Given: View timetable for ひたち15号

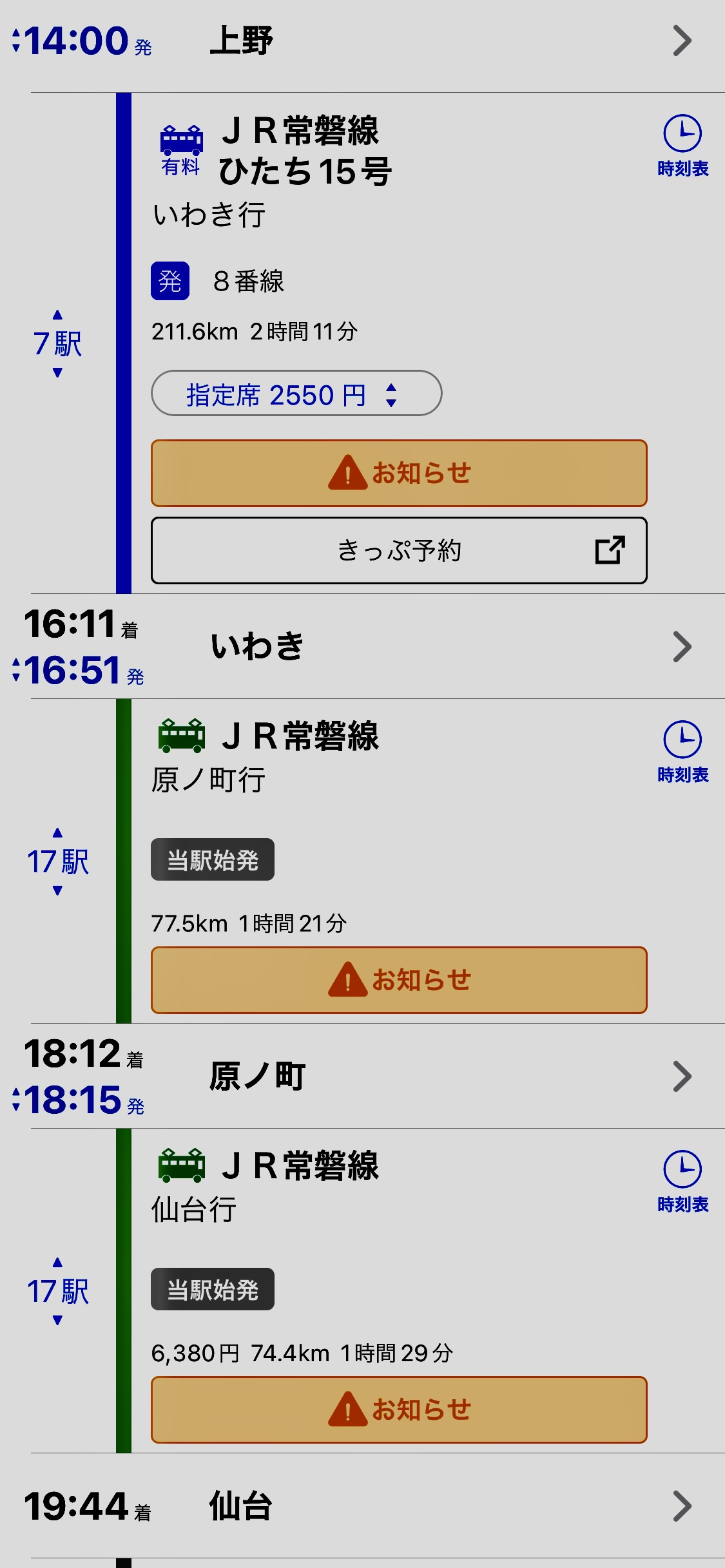Looking at the screenshot, I should (682, 146).
